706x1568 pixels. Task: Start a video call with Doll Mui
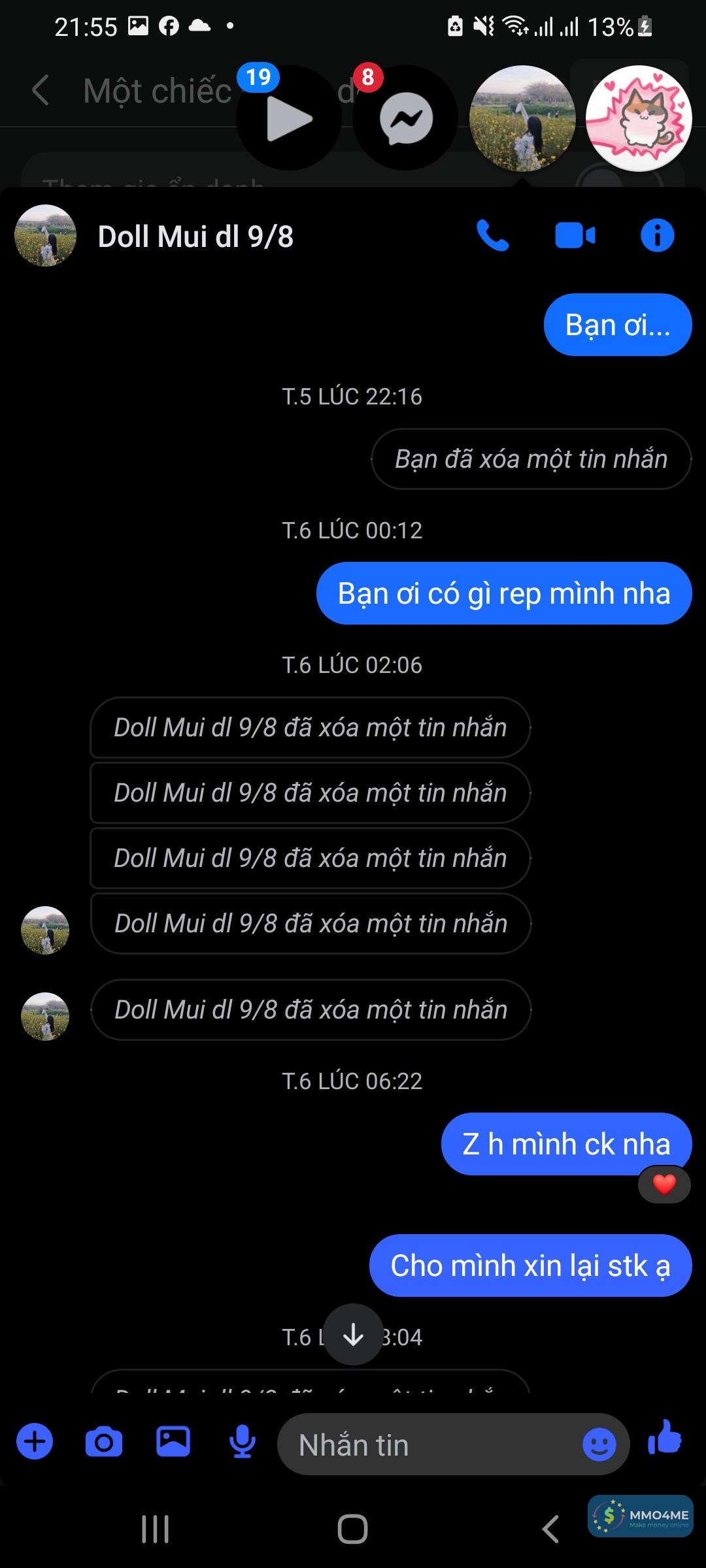click(575, 236)
